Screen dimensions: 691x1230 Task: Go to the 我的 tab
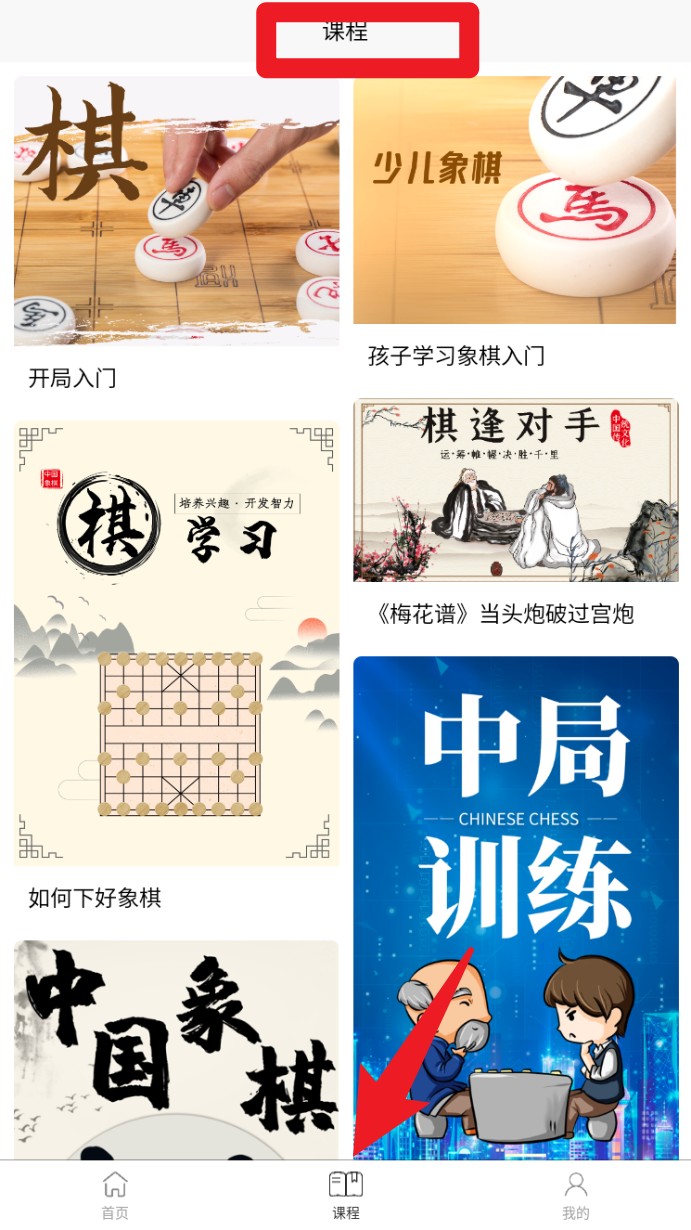pos(575,1196)
